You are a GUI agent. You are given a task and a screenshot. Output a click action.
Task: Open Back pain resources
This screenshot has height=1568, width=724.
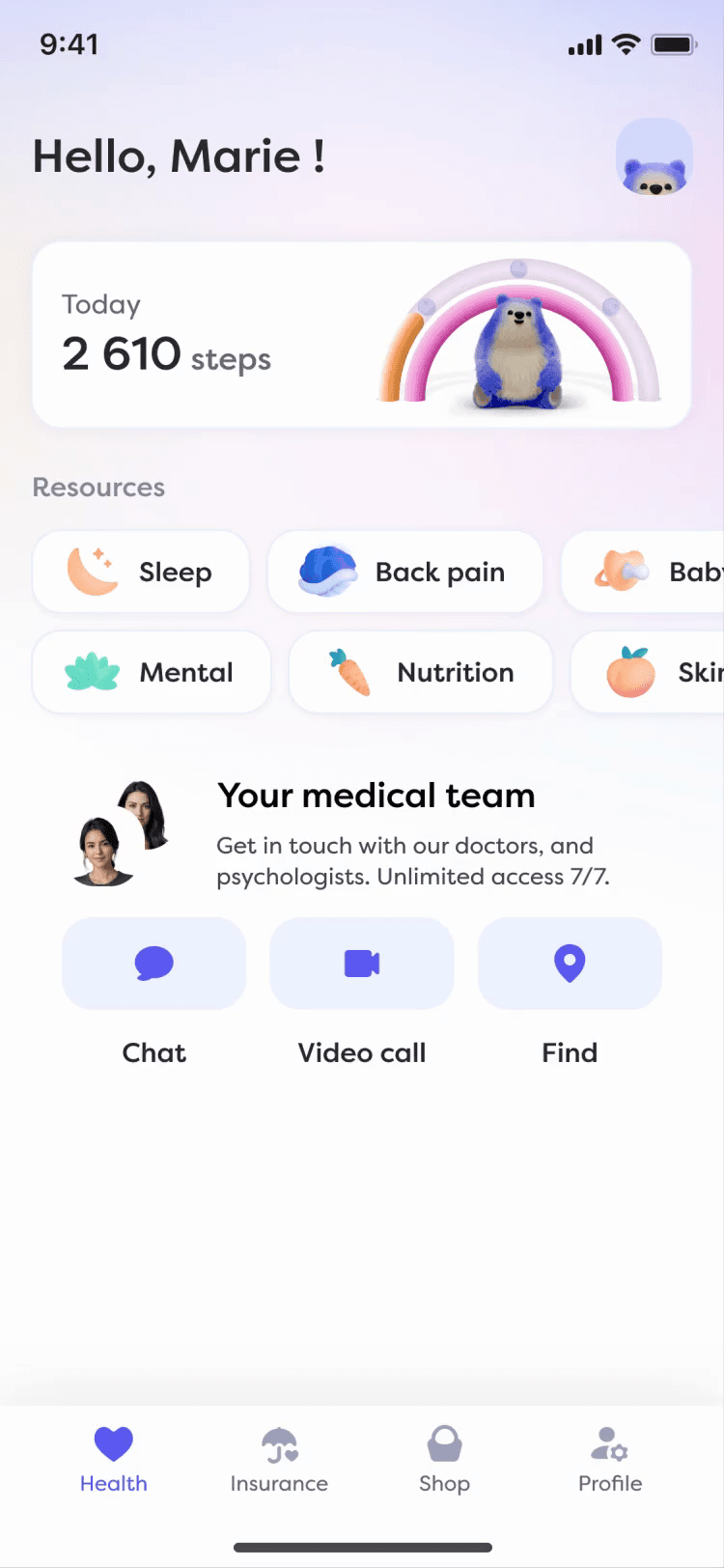click(404, 572)
